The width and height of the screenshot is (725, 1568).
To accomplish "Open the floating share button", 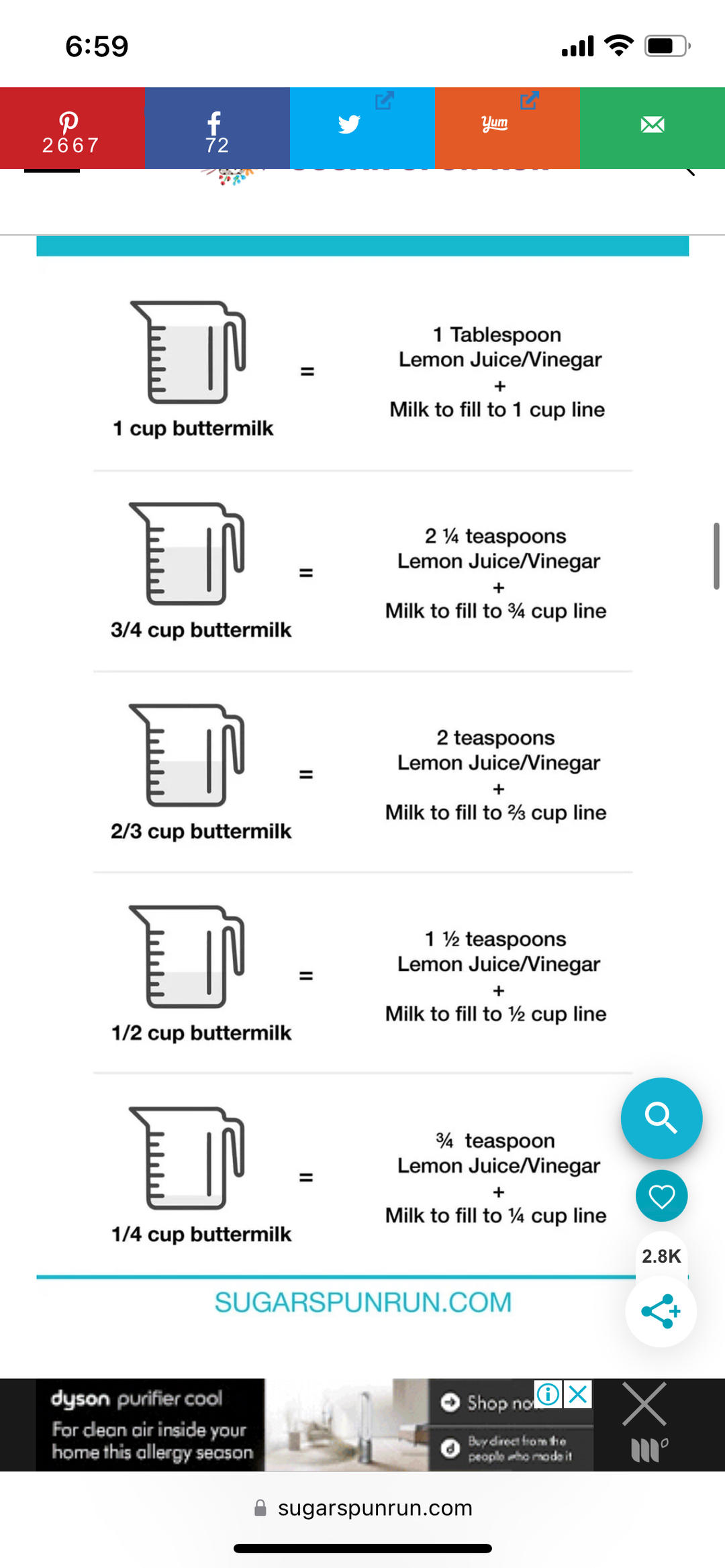I will tap(661, 1311).
